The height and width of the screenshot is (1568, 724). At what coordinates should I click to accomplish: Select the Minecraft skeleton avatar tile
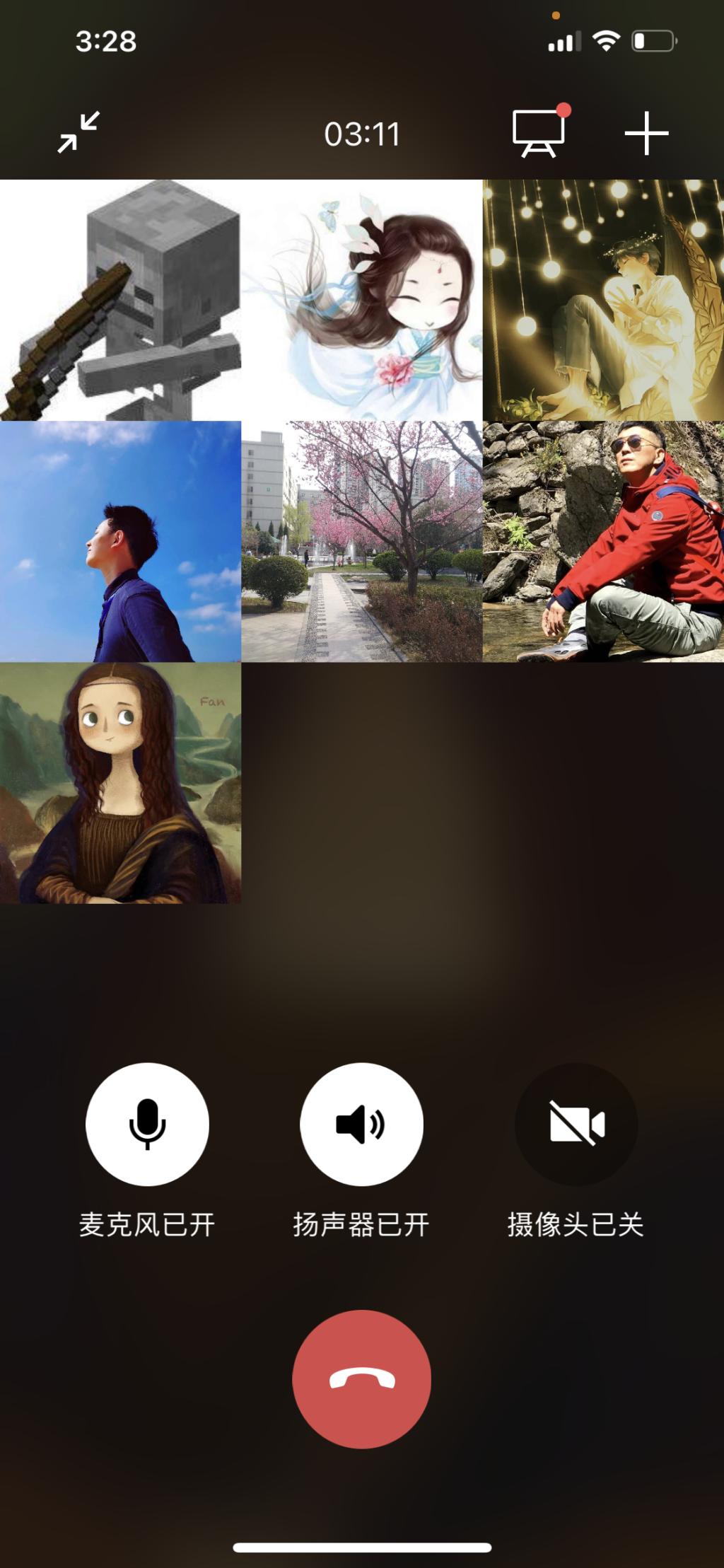point(120,300)
